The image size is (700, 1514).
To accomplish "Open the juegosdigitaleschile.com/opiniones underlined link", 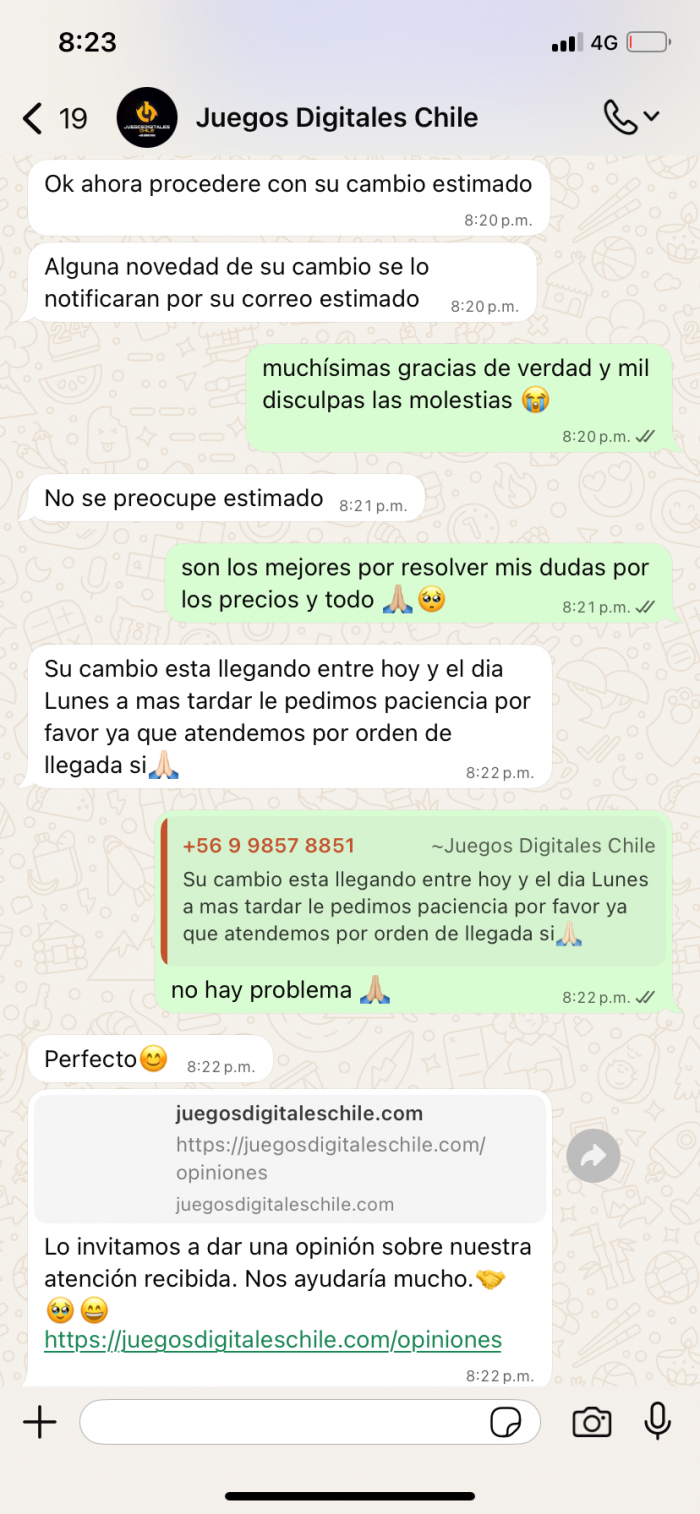I will tap(272, 1339).
